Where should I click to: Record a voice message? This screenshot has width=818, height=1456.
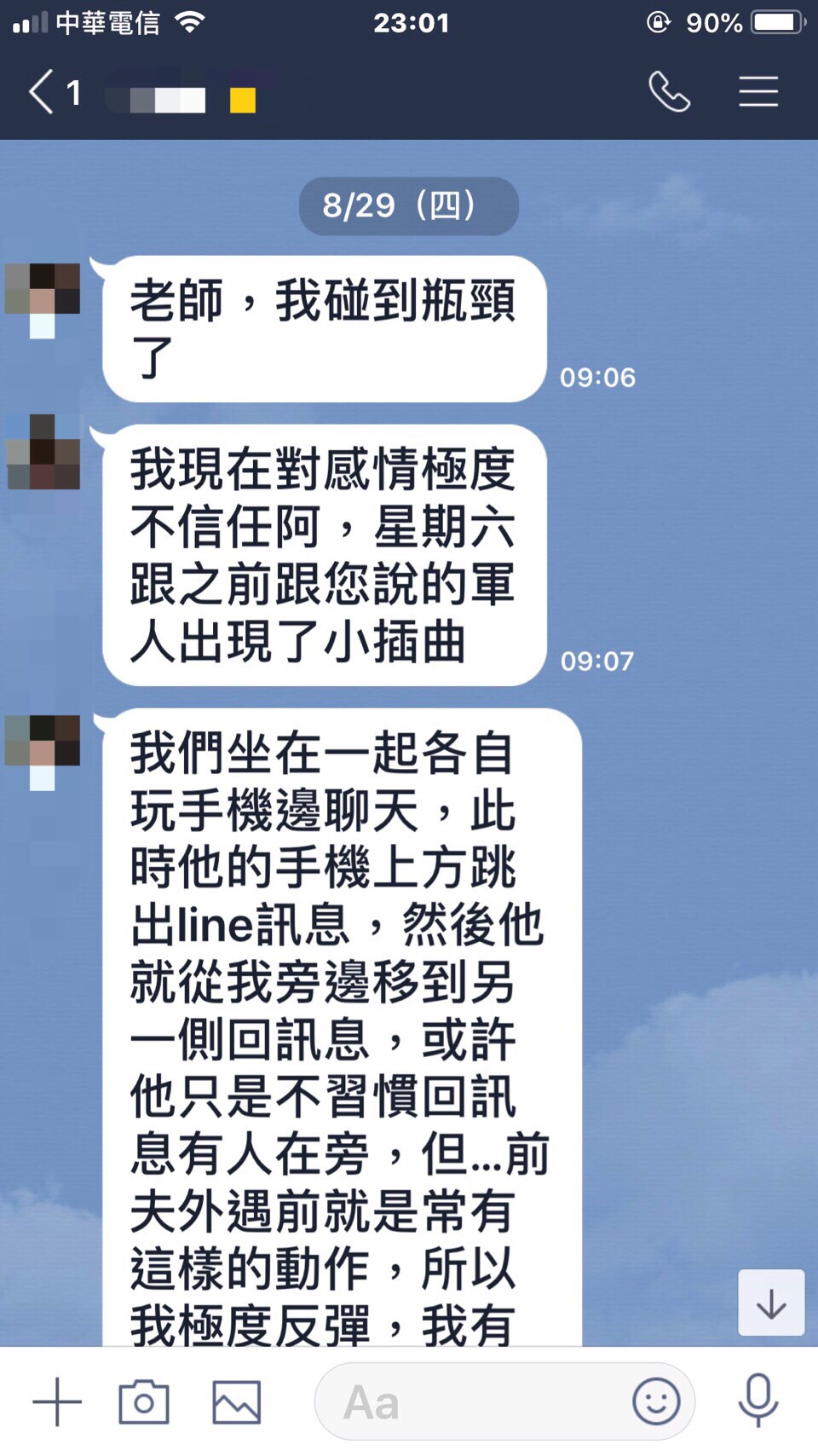[x=758, y=1401]
